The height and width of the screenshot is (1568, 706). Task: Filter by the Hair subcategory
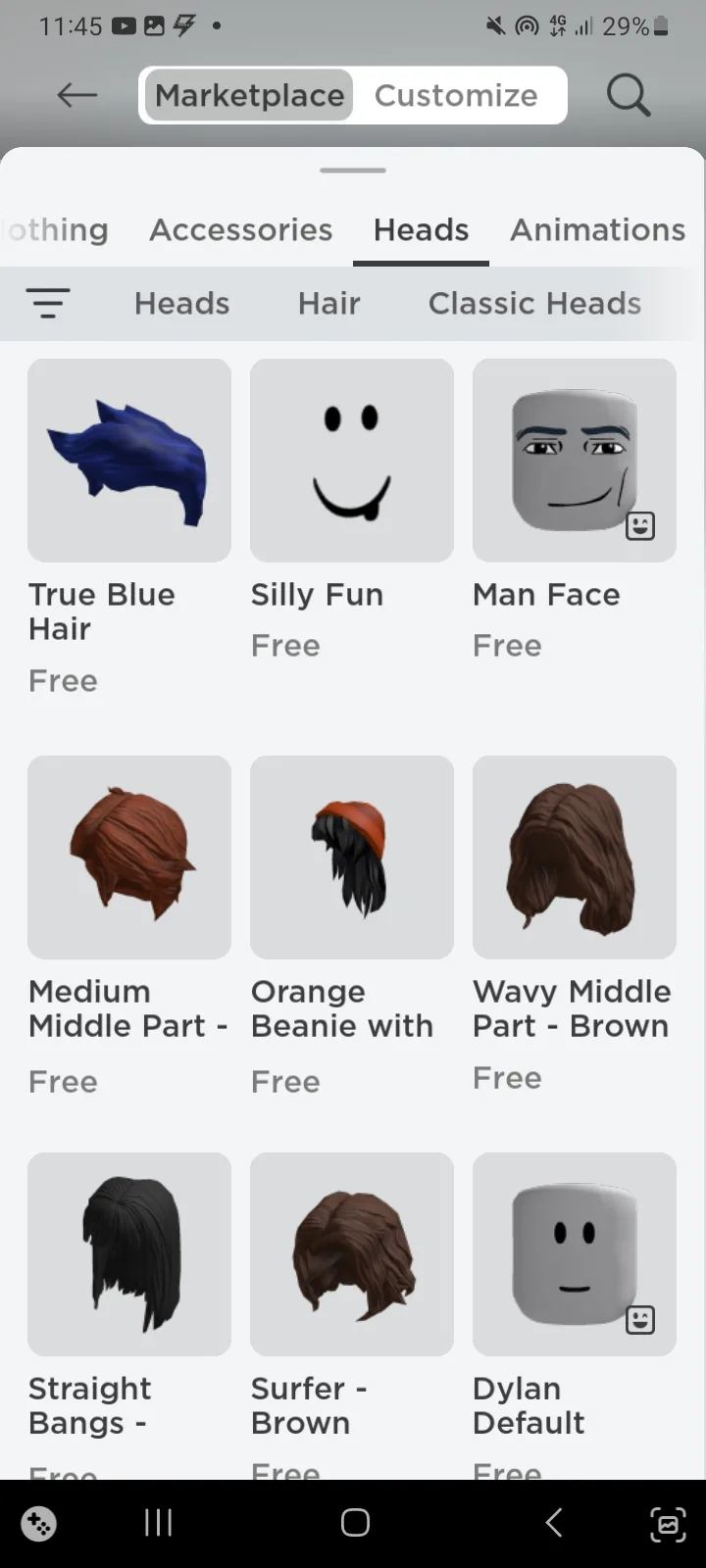[x=328, y=304]
